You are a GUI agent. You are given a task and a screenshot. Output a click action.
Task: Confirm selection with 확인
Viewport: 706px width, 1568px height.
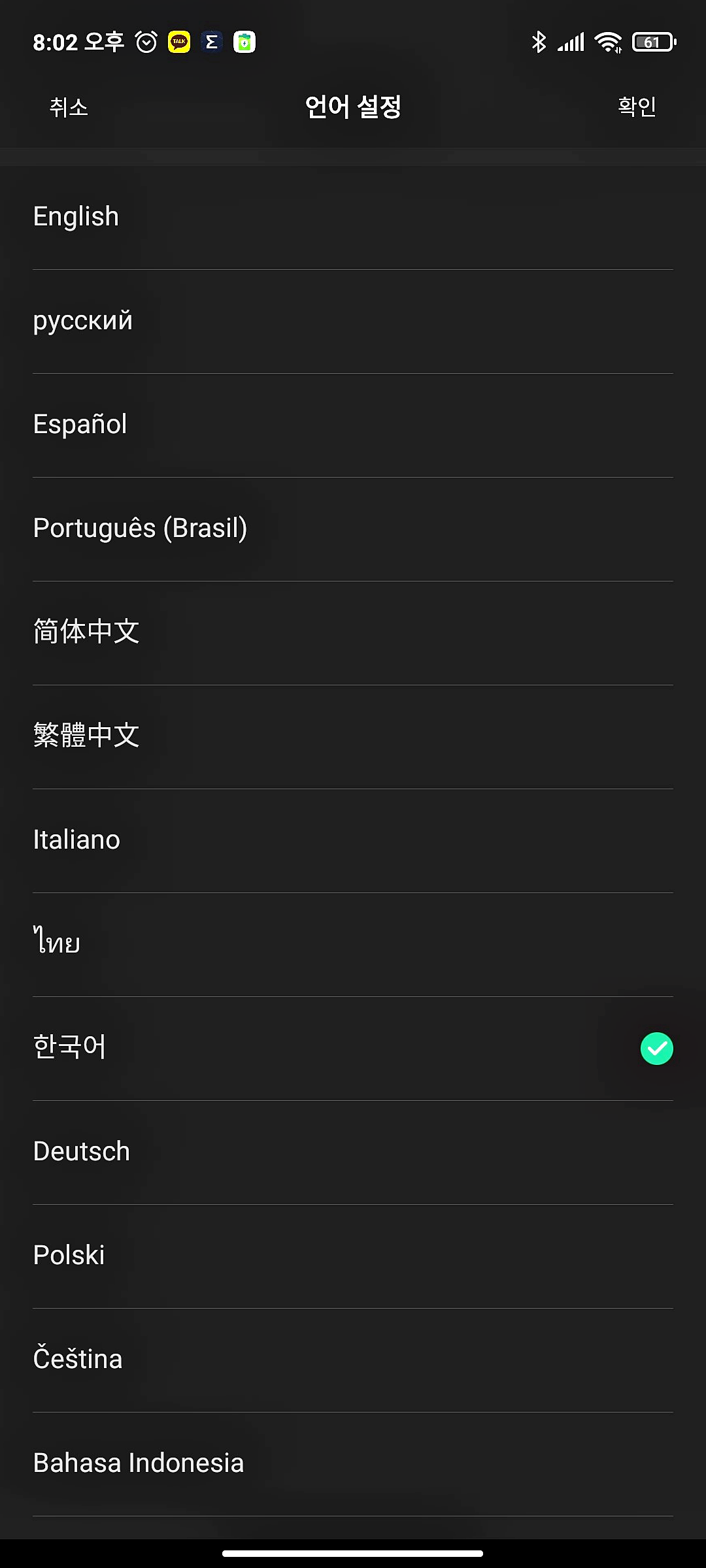(637, 106)
